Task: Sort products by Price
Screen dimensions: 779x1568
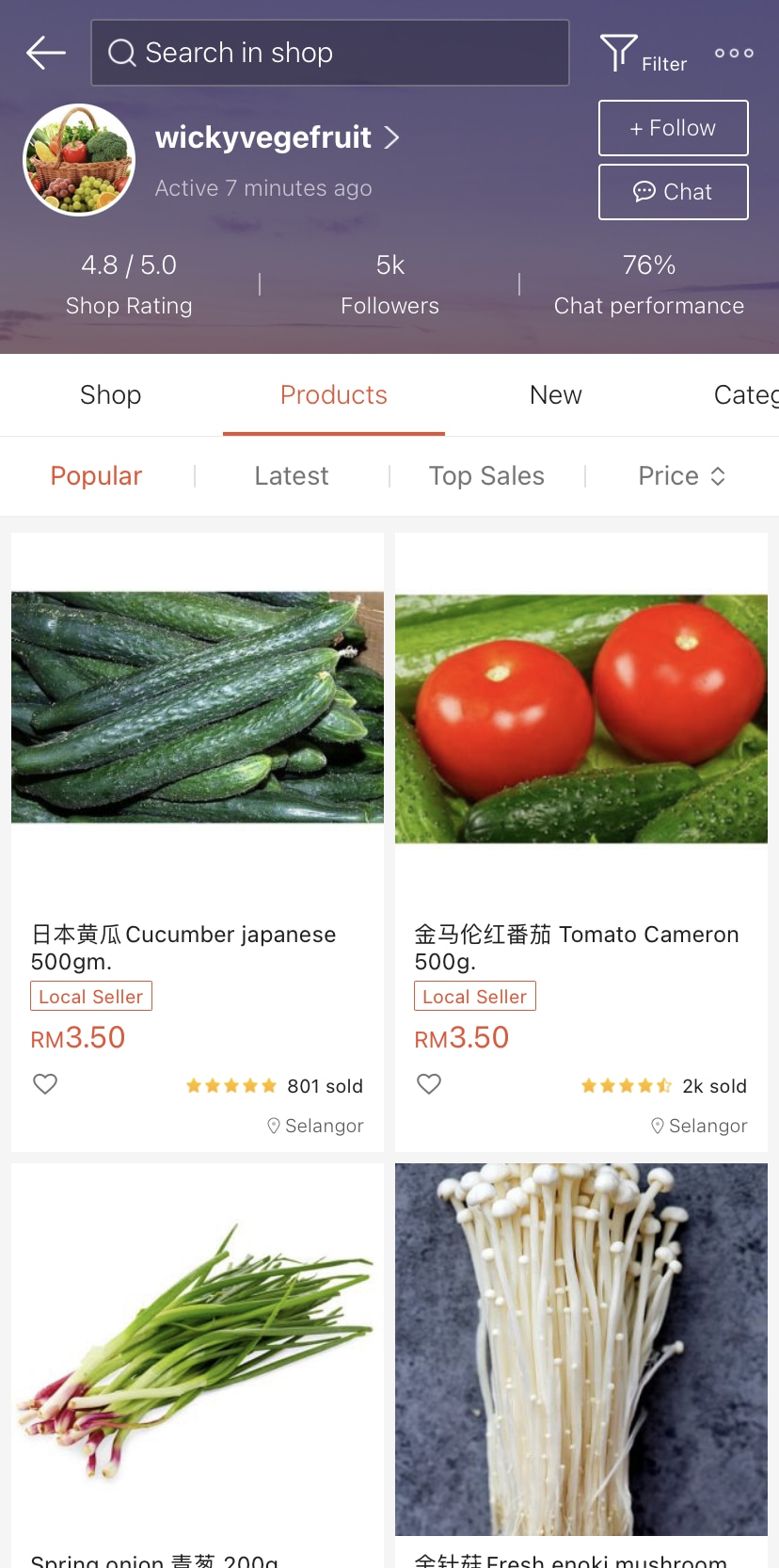Action: point(680,476)
